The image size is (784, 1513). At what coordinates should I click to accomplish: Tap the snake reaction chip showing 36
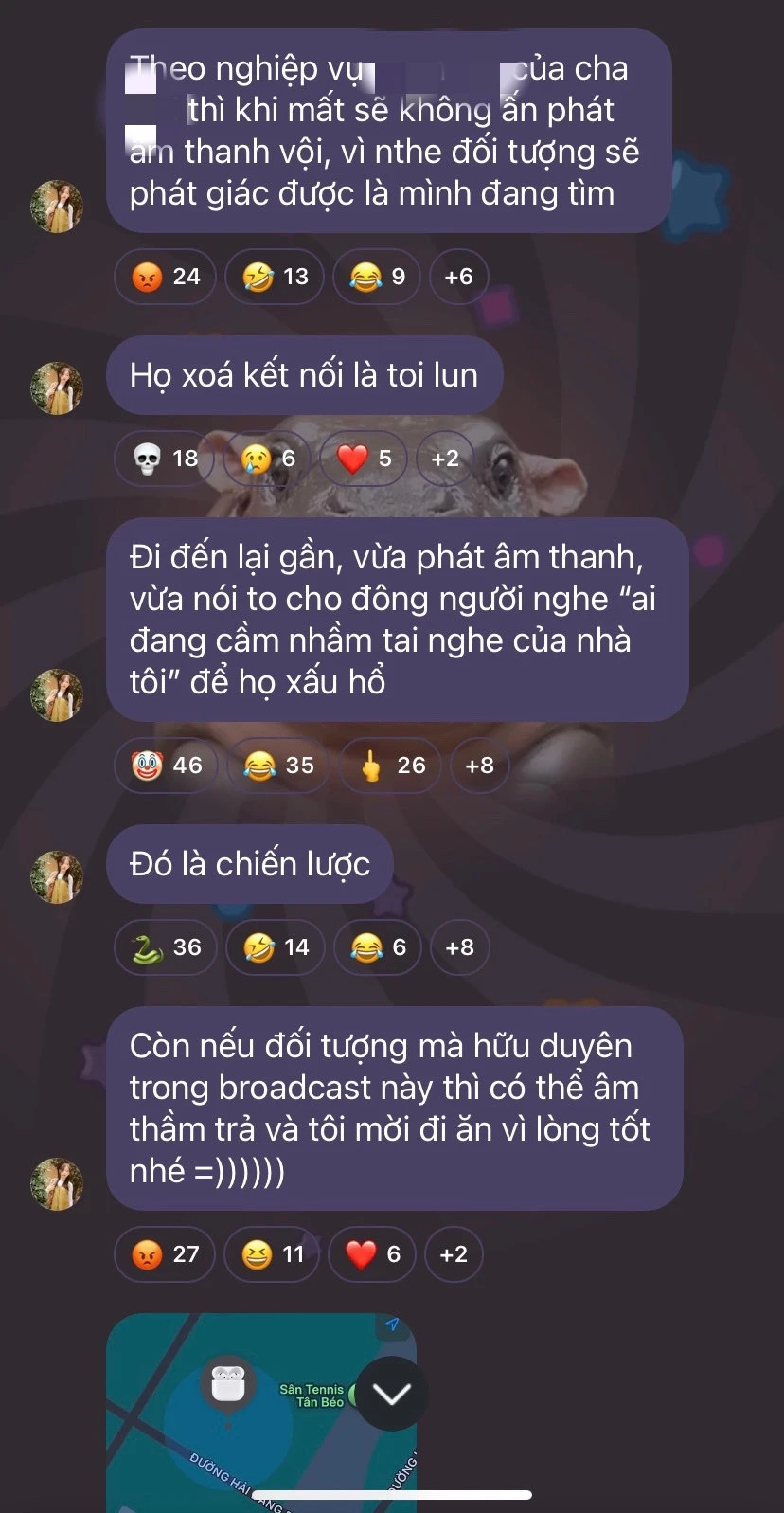coord(167,947)
